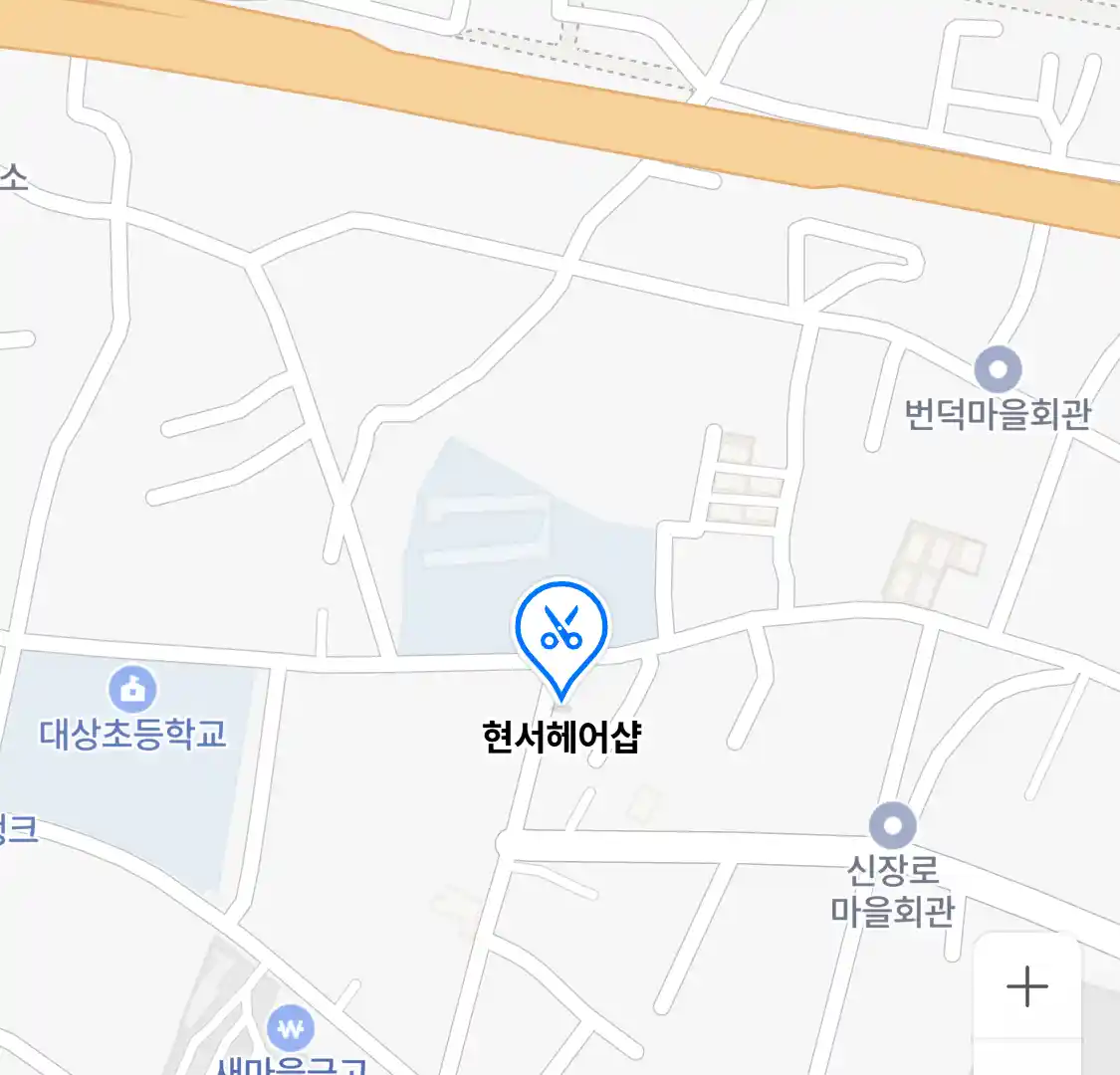Open the 신장로 마을회관 map marker
Image resolution: width=1120 pixels, height=1075 pixels.
tap(892, 826)
